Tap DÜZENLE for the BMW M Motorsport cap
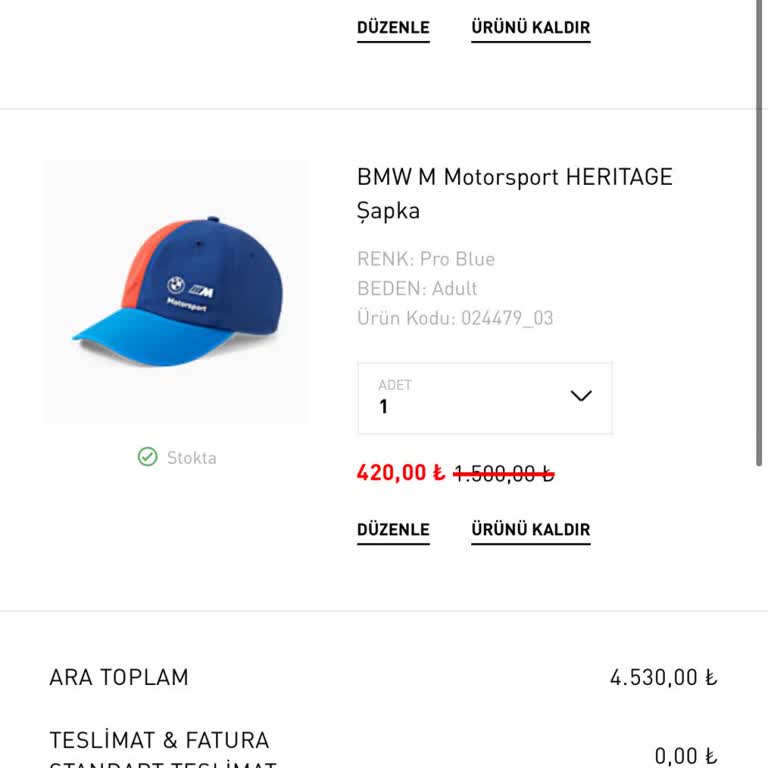The image size is (768, 768). tap(393, 530)
